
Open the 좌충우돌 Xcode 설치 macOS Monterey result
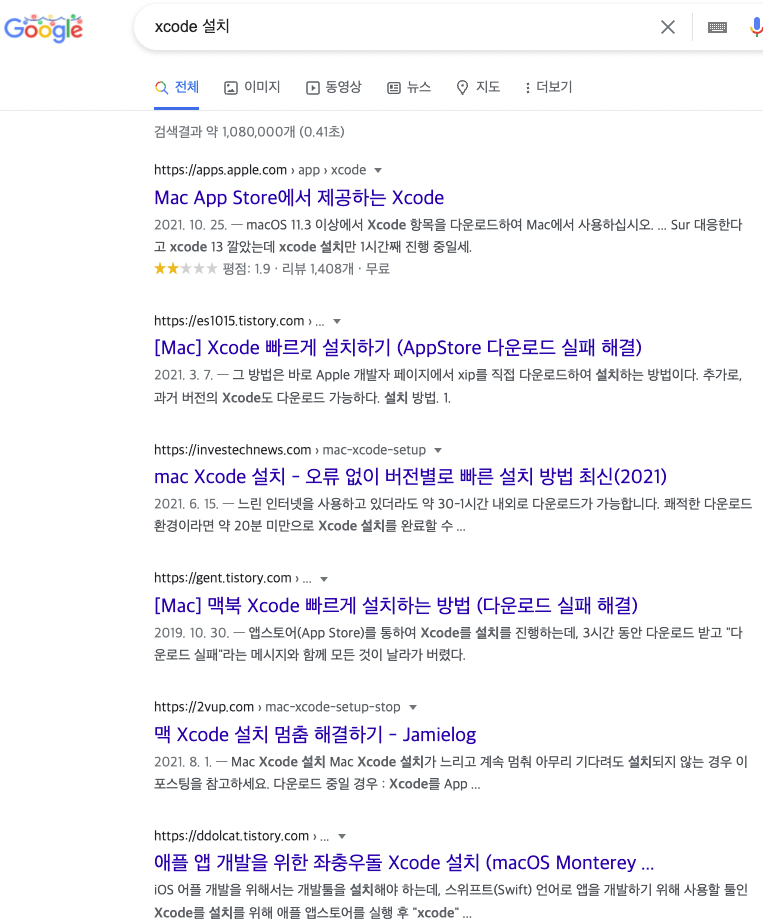point(404,862)
